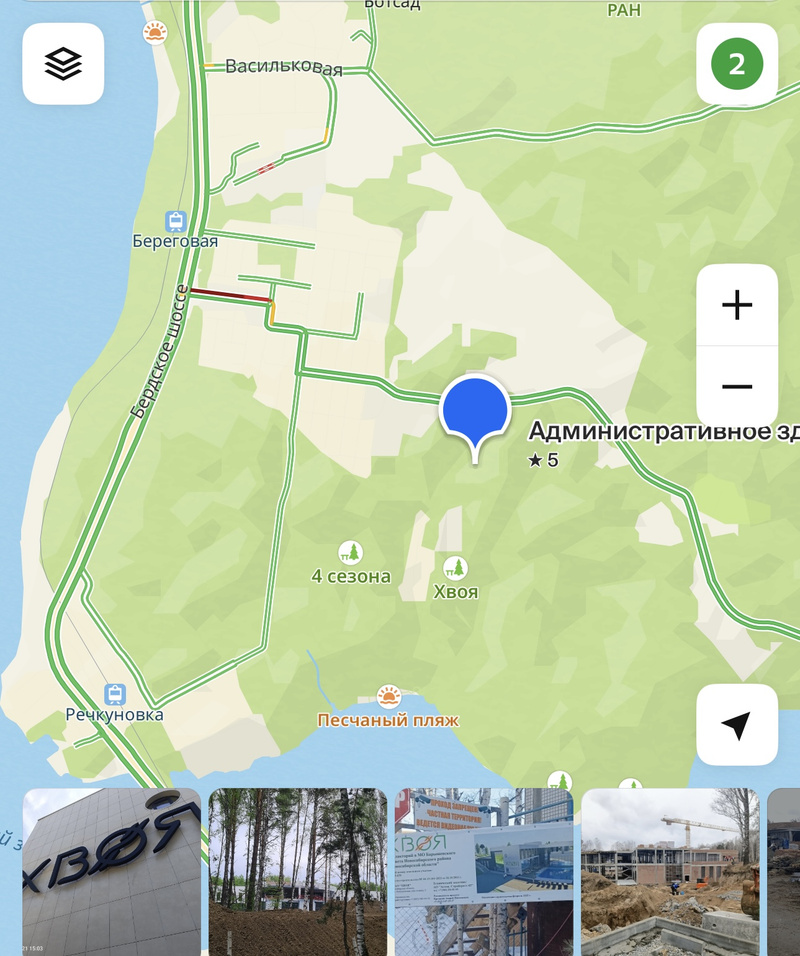Image resolution: width=800 pixels, height=956 pixels.
Task: Select the Хвоя place marker
Action: [455, 569]
